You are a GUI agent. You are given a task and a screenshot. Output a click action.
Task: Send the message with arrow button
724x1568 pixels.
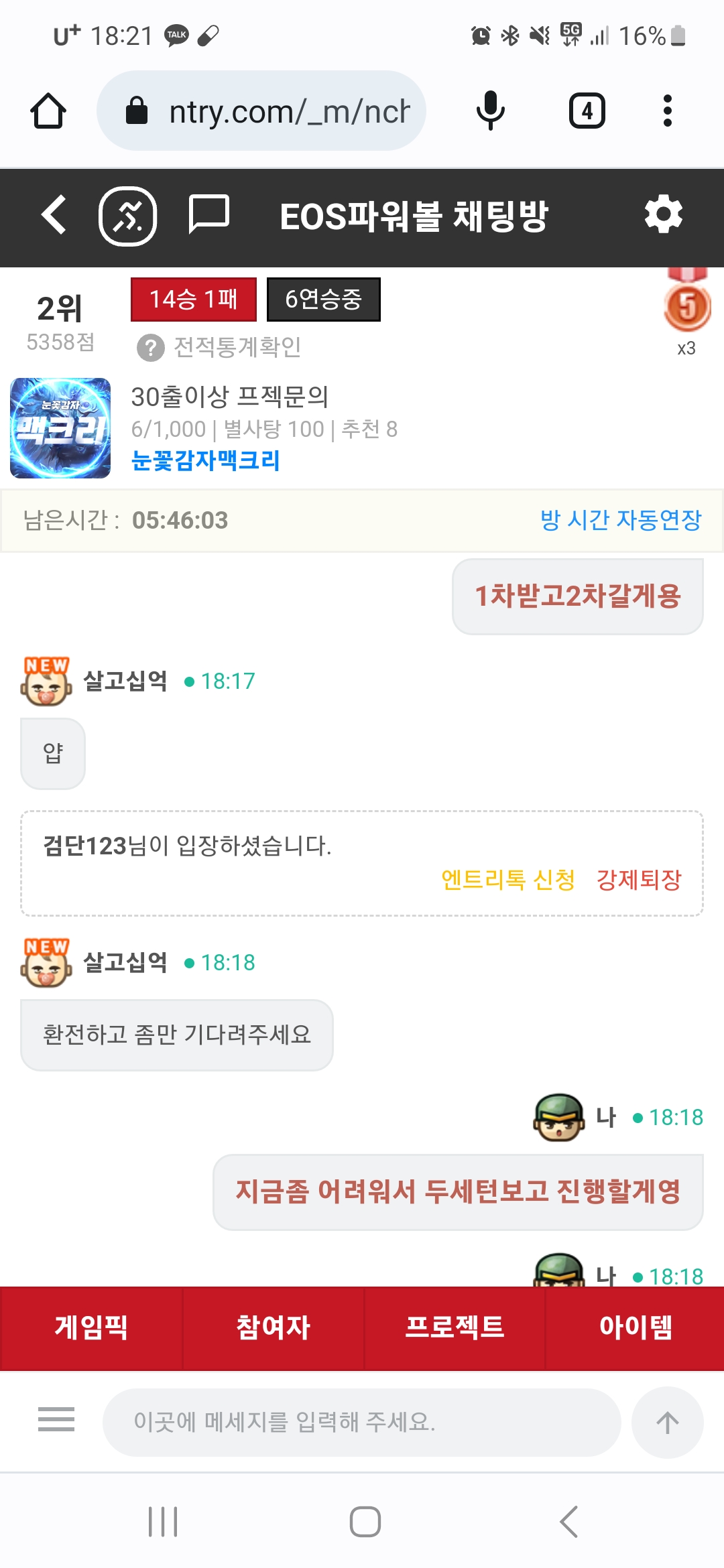(x=667, y=1422)
